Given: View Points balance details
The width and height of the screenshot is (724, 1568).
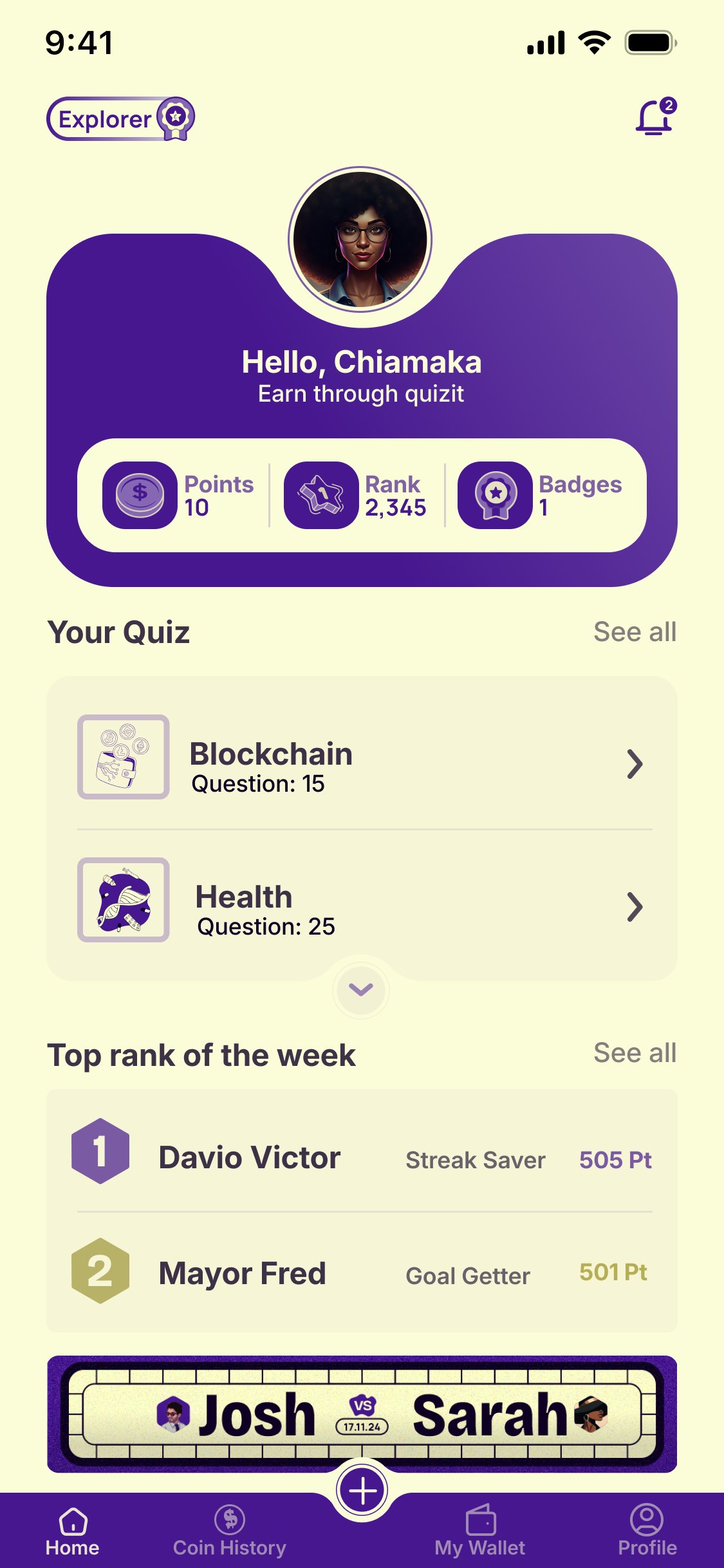Looking at the screenshot, I should (179, 496).
